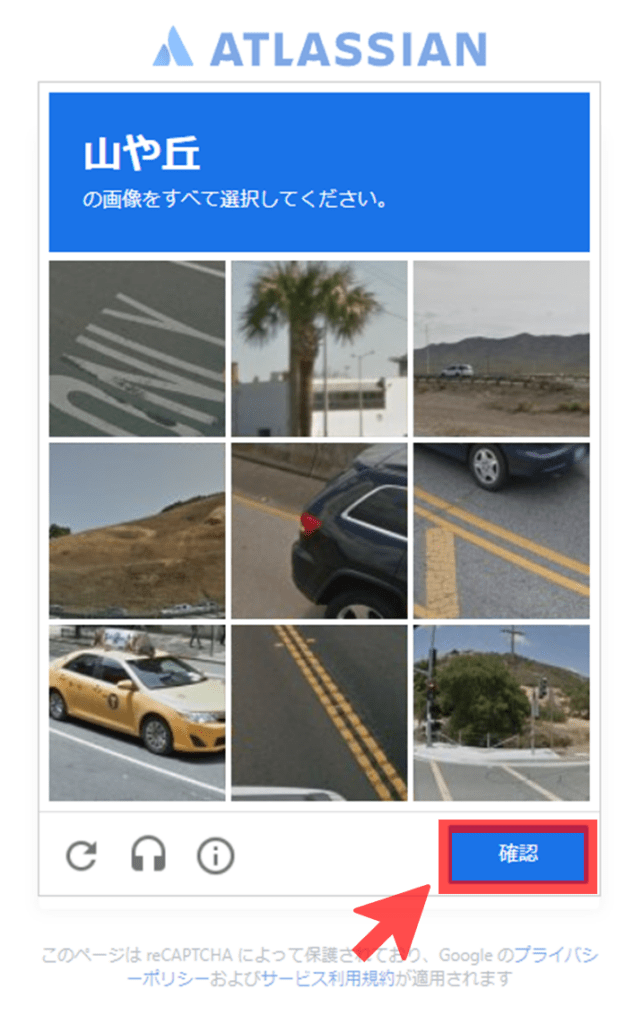Pick the tile with the traffic light

pos(501,713)
